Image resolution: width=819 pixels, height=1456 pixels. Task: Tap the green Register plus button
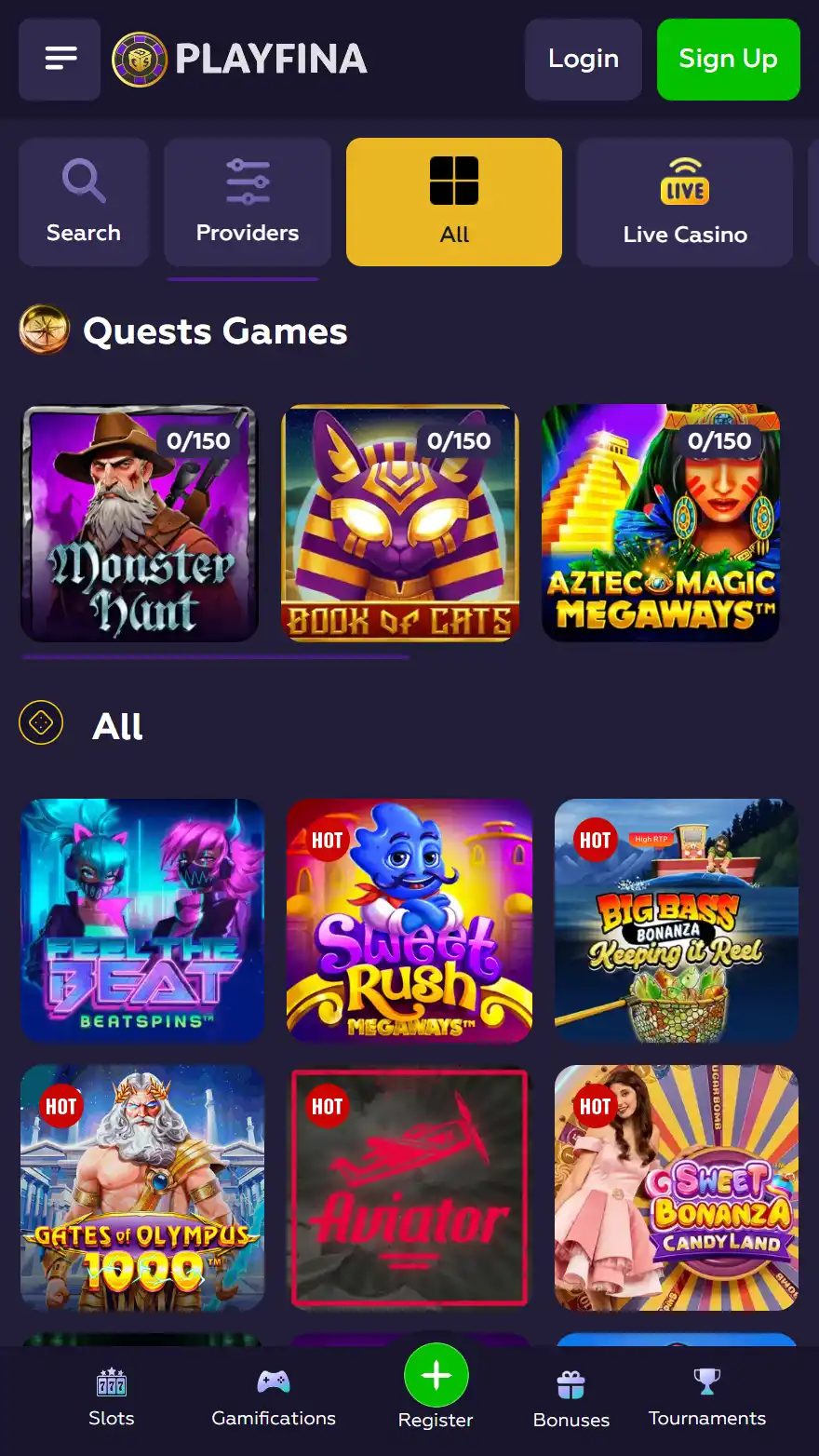click(436, 1376)
